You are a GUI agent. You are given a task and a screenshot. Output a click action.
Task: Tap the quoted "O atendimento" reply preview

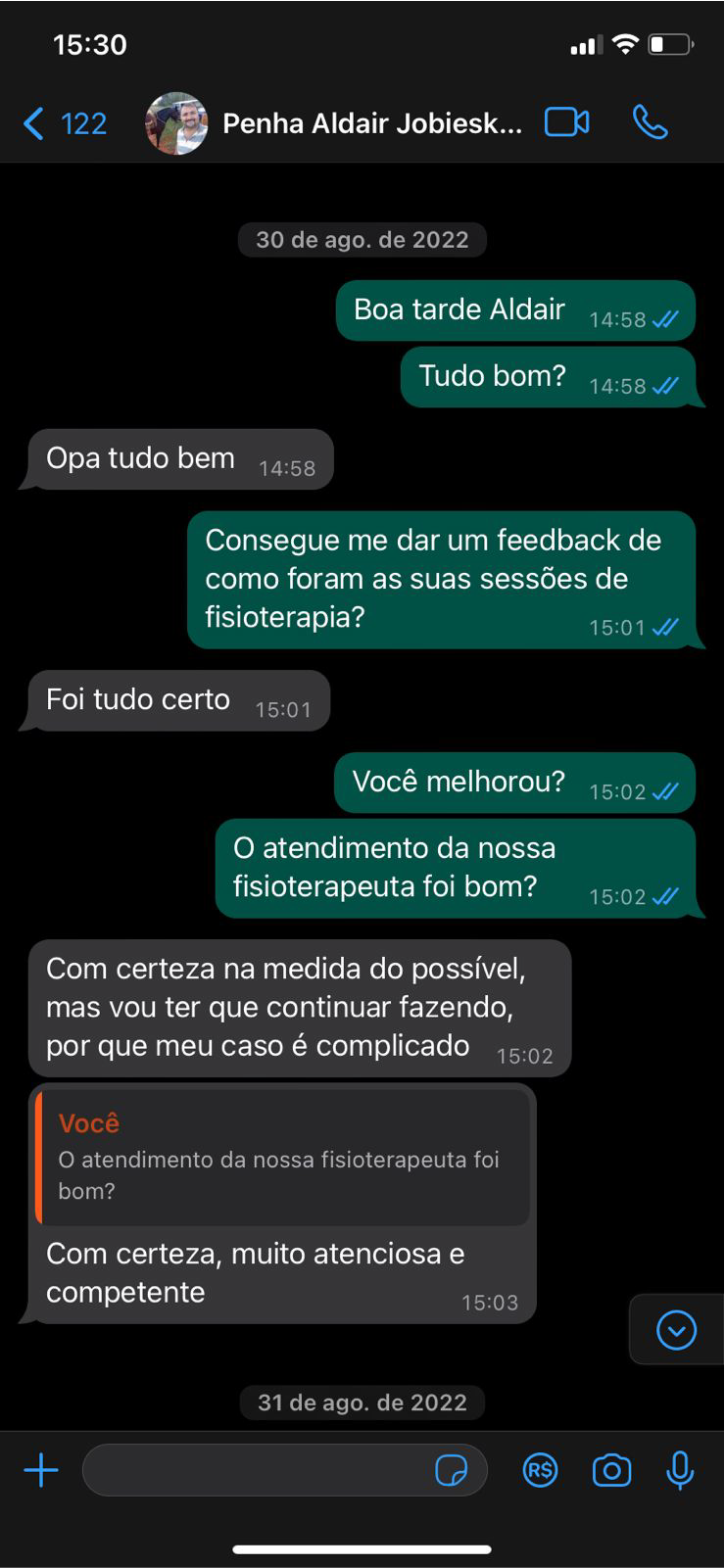(282, 1158)
